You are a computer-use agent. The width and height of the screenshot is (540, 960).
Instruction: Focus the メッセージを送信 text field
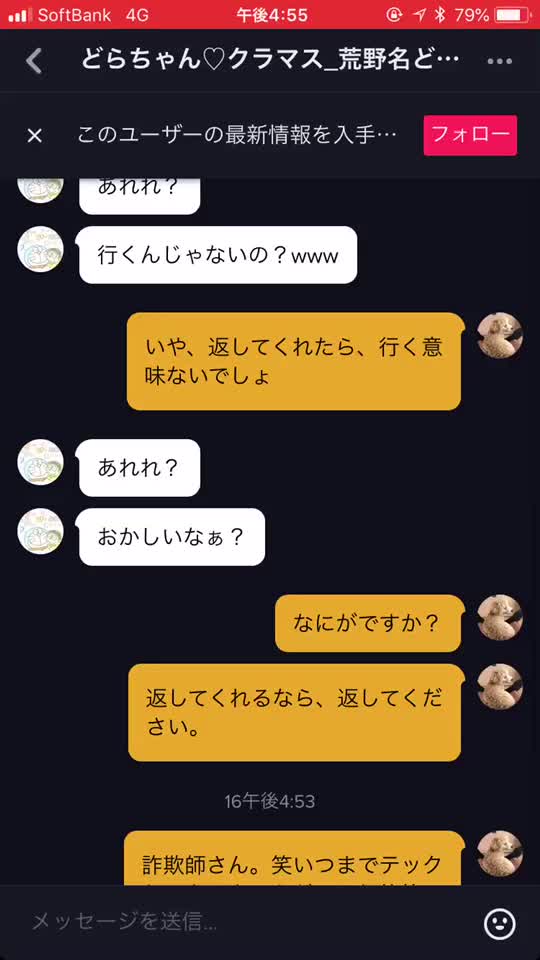tap(245, 921)
